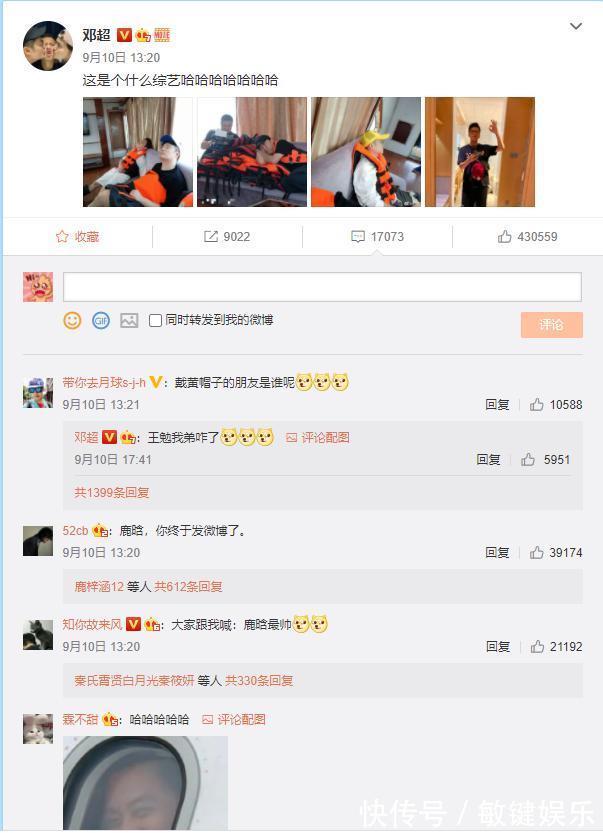The height and width of the screenshot is (833, 603).
Task: Repost this post with 9022 shares
Action: click(x=227, y=237)
